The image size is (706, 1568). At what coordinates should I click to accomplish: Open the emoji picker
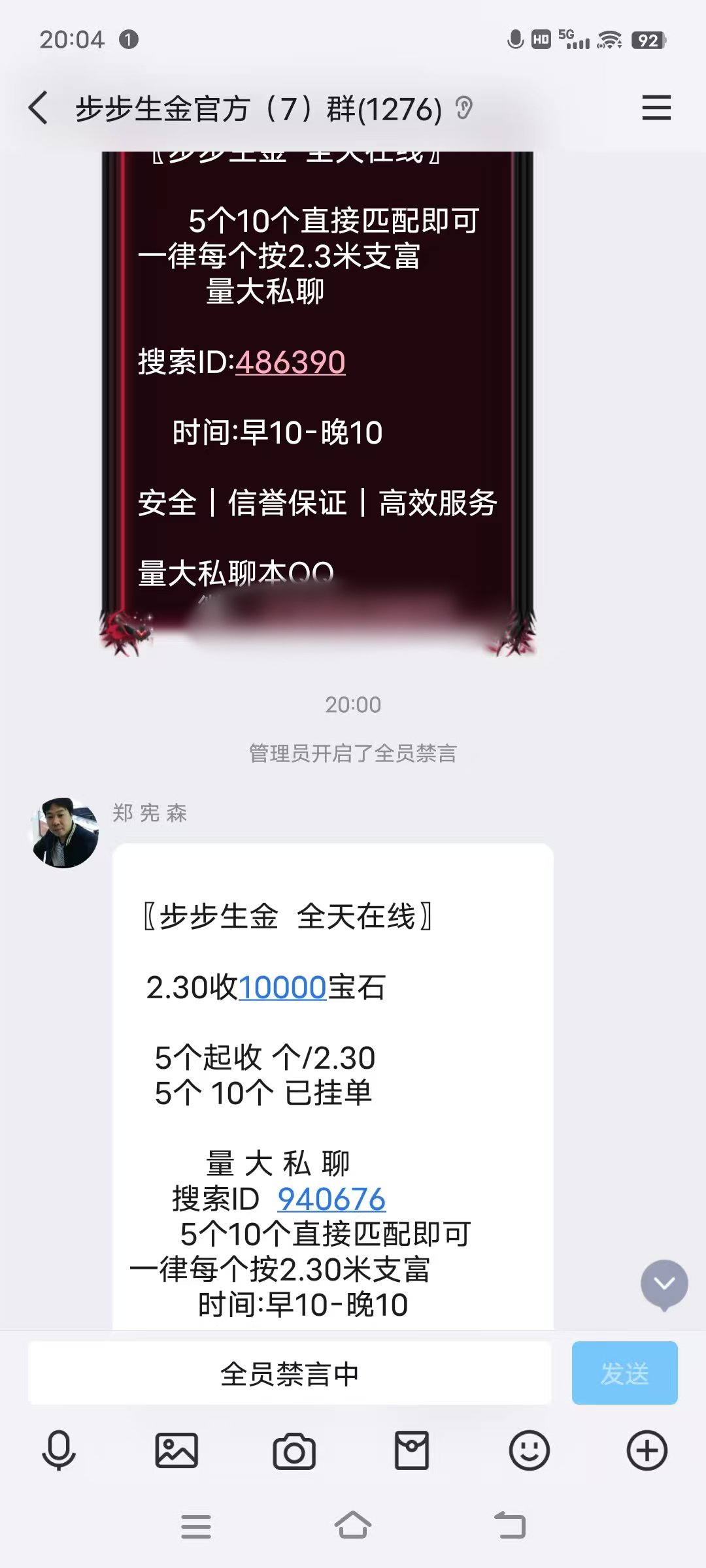coord(529,1451)
